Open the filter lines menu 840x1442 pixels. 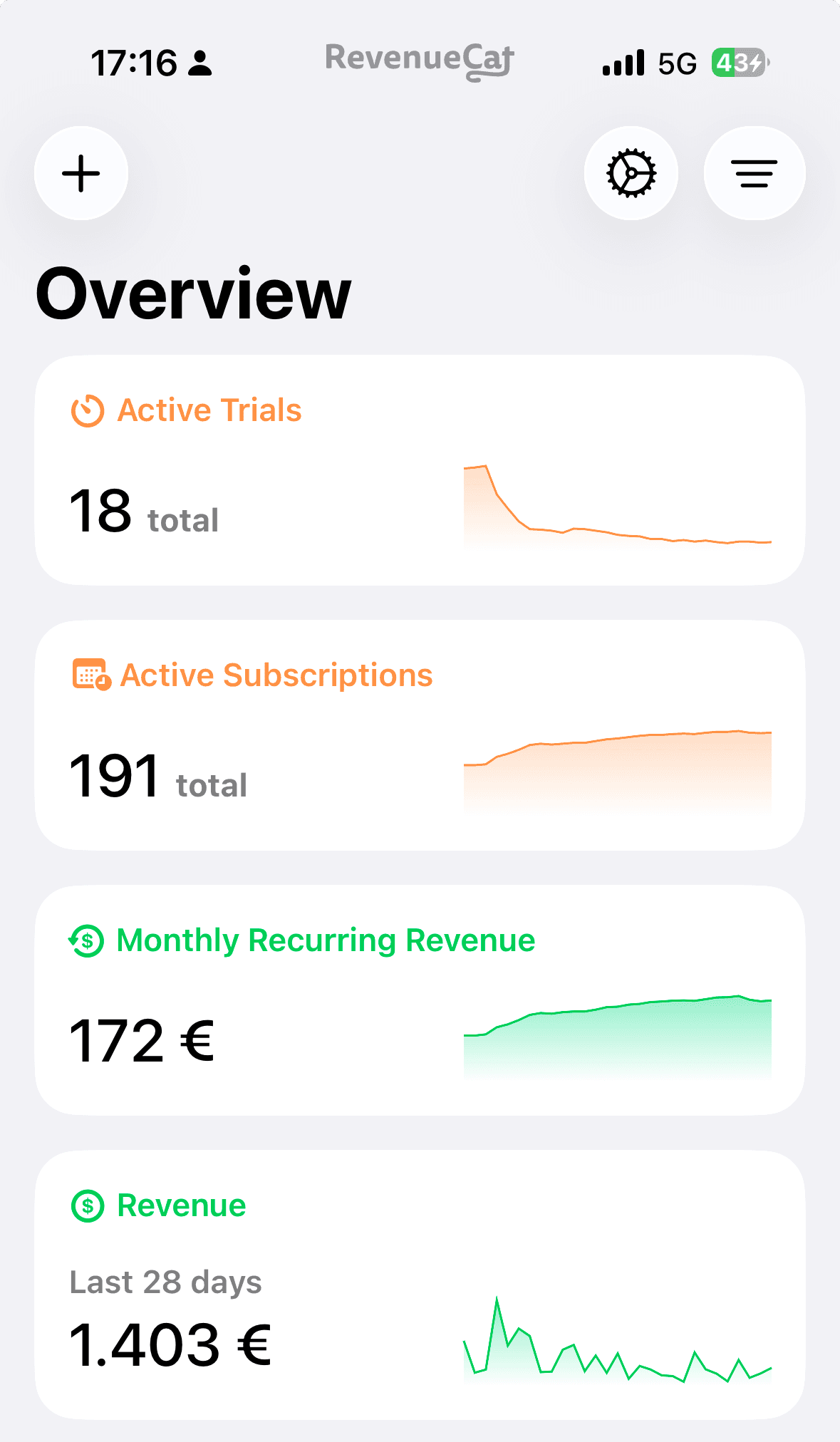(754, 173)
